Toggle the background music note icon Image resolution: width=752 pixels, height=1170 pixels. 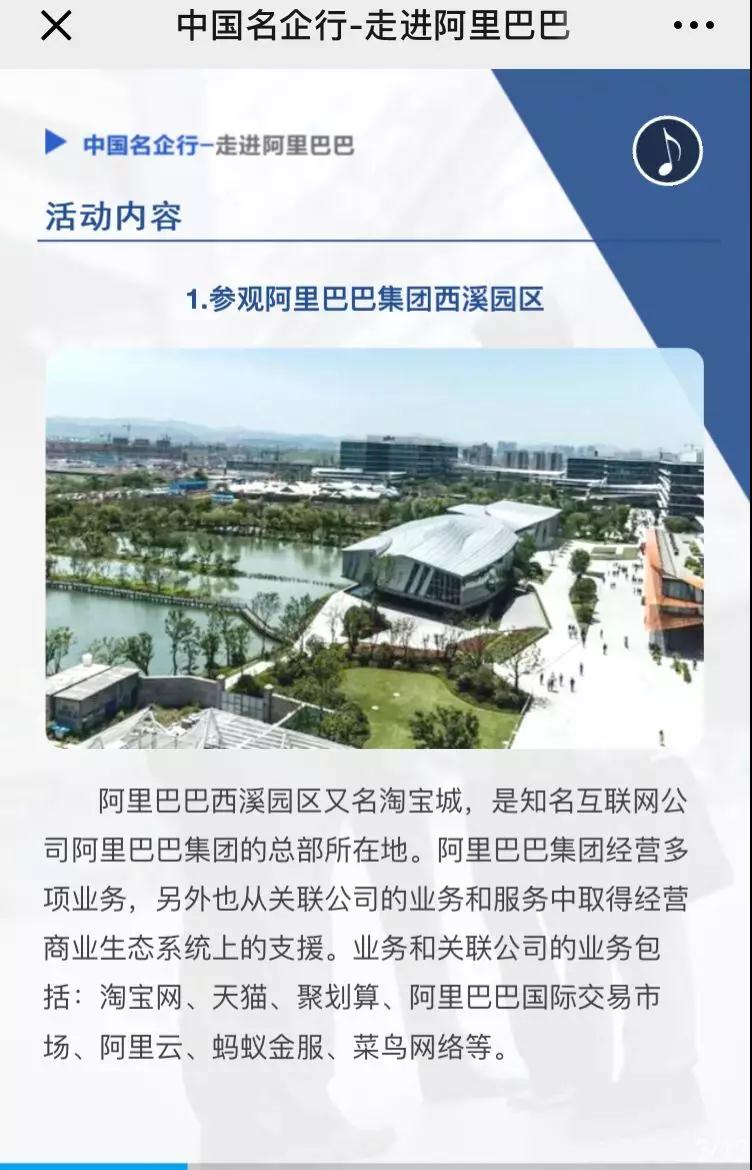(667, 151)
